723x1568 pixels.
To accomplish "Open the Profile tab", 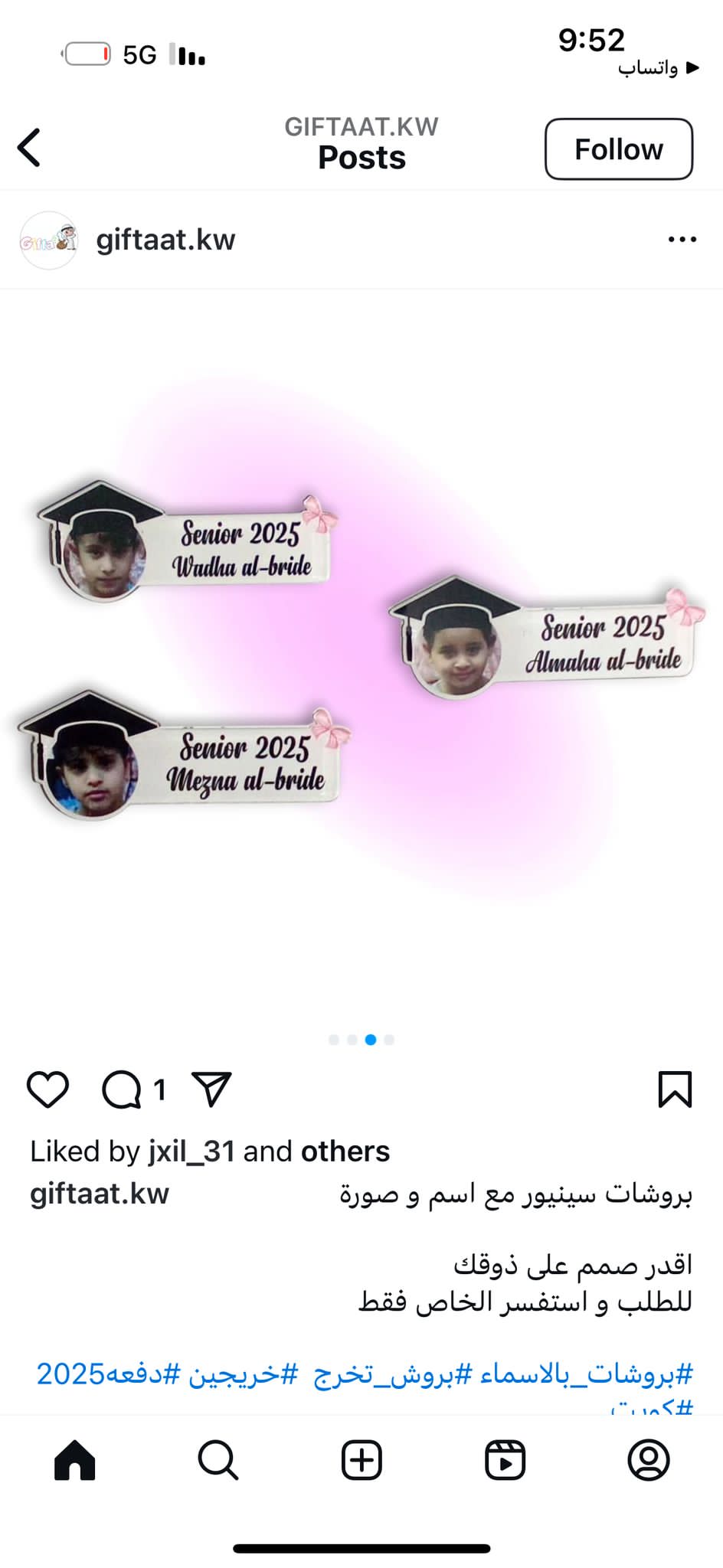I will (649, 1460).
